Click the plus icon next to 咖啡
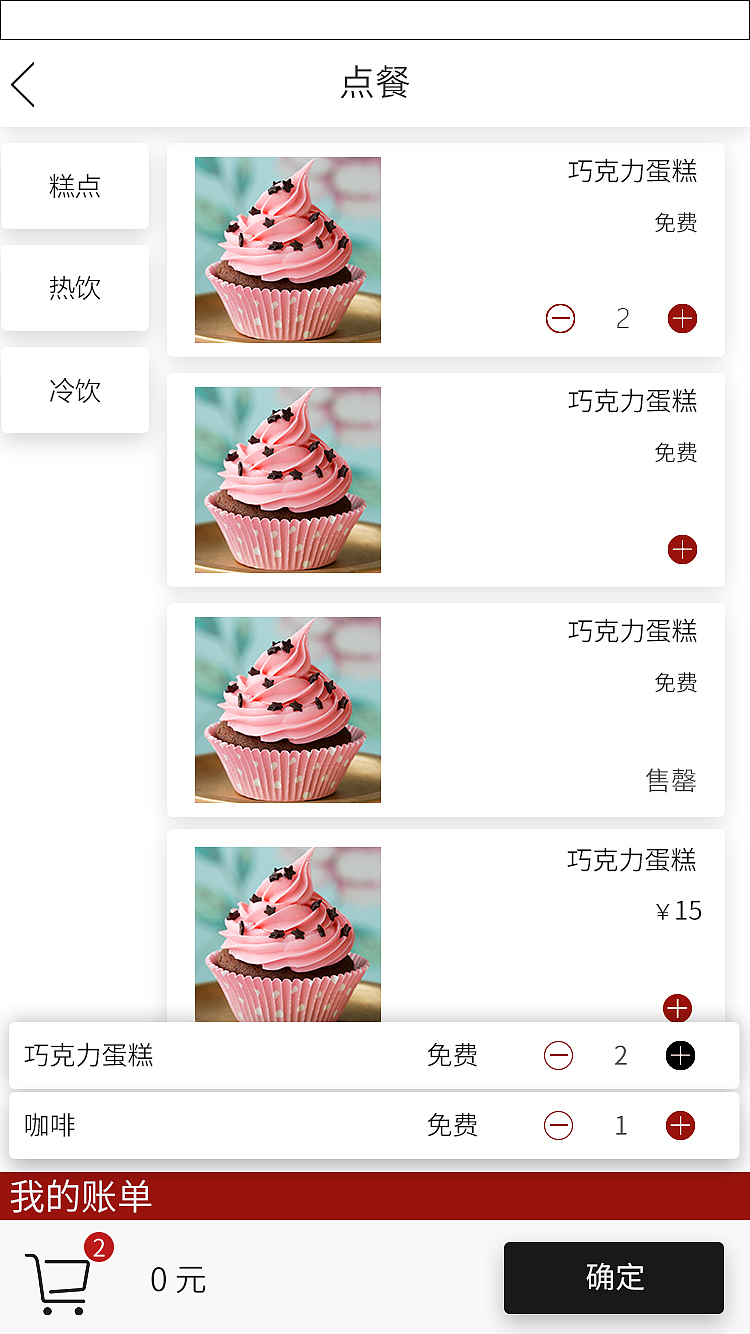The width and height of the screenshot is (750, 1334). pyautogui.click(x=680, y=1125)
